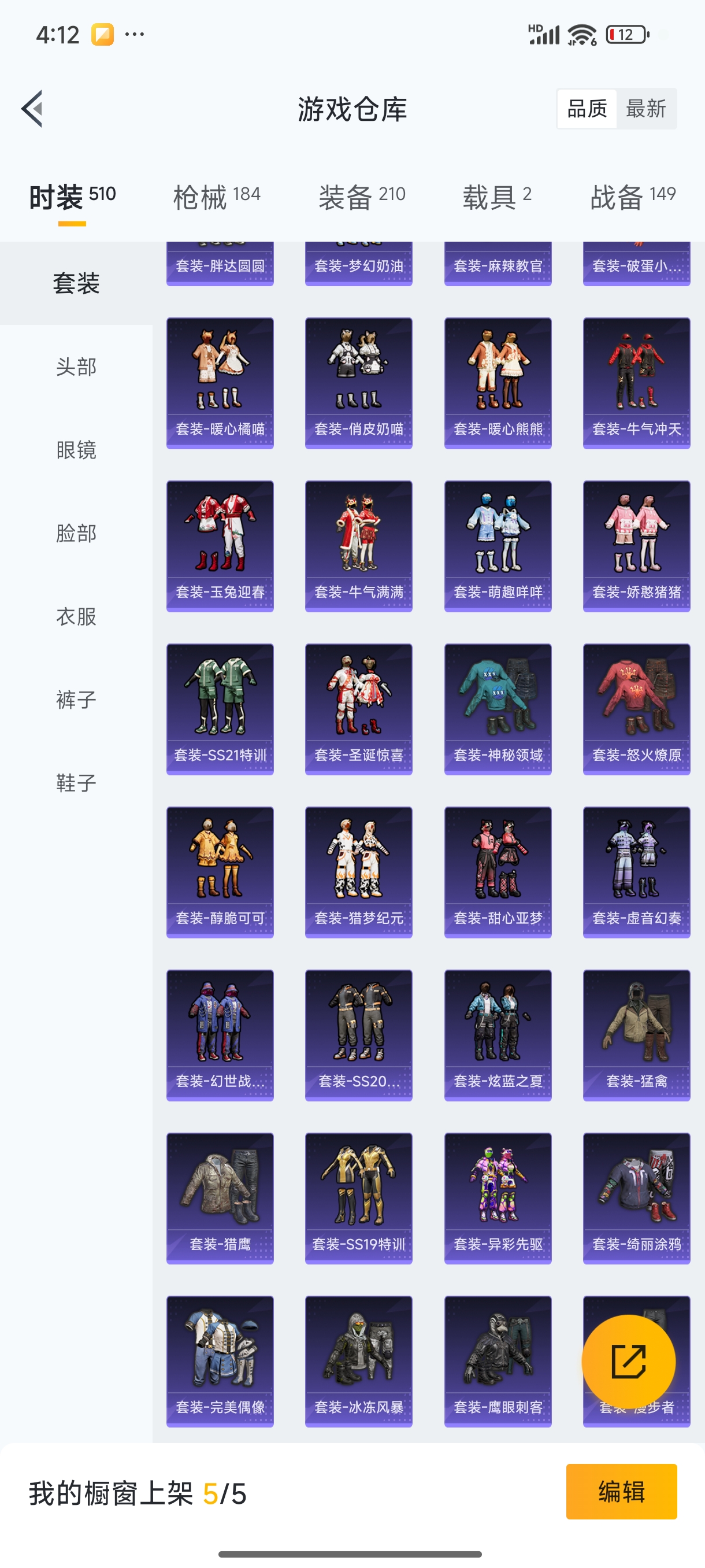This screenshot has width=705, height=1568.
Task: Show the 衣服 category
Action: 76,616
